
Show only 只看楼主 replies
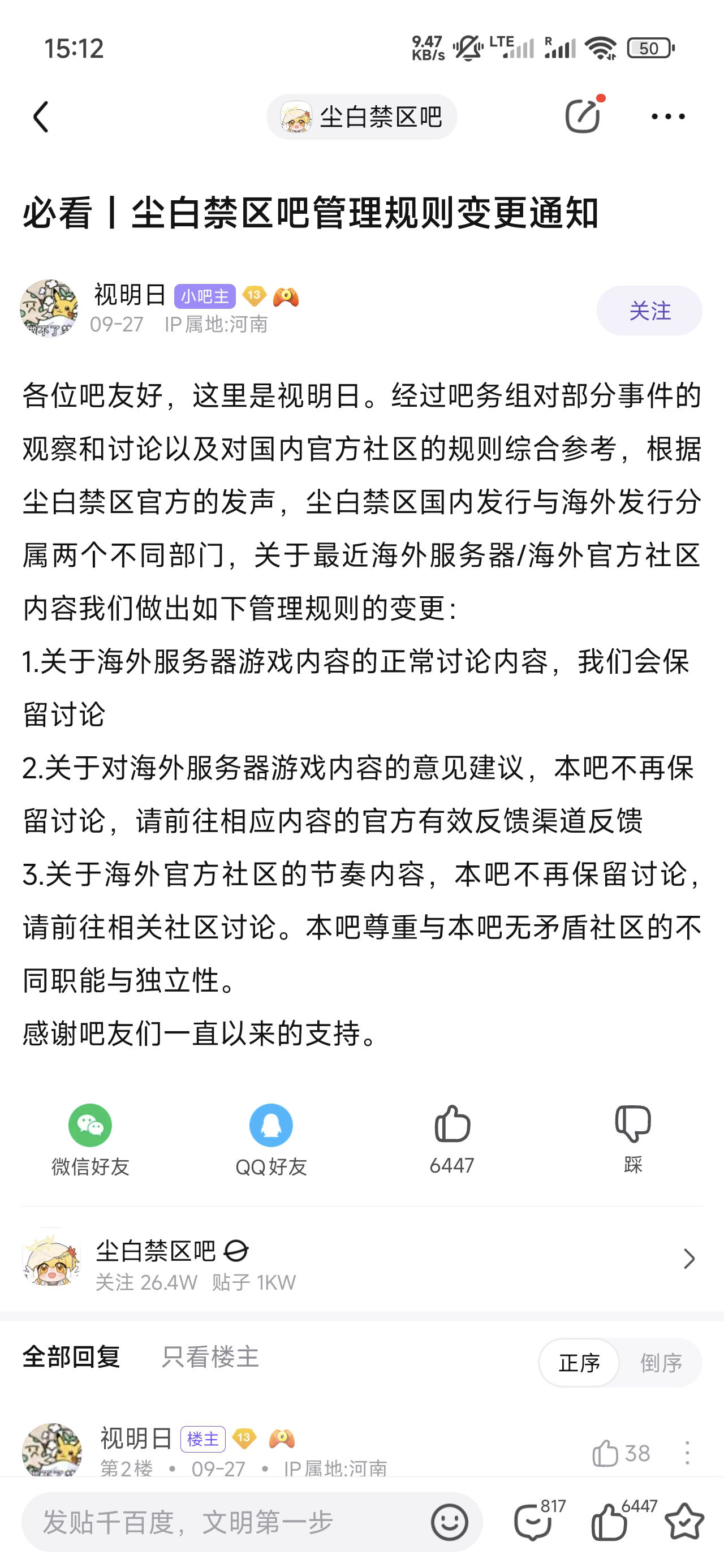point(210,1357)
